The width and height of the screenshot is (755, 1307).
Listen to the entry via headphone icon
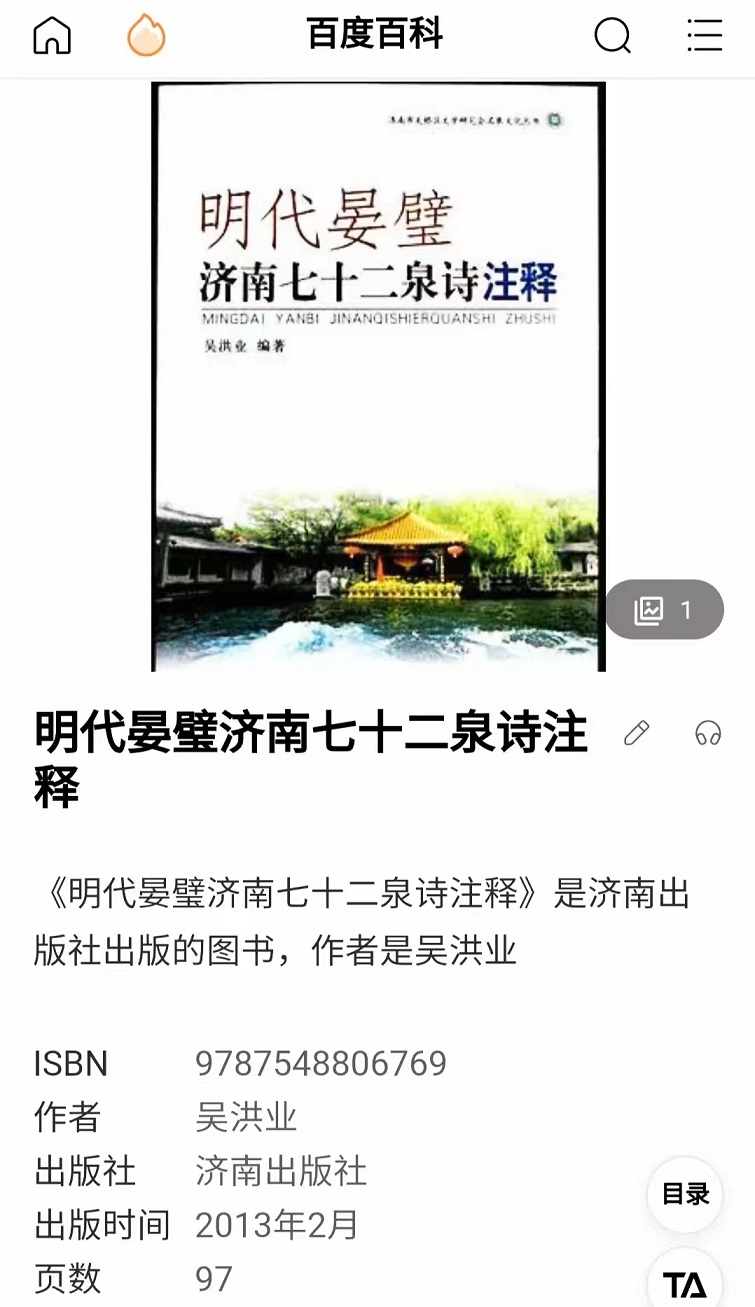pos(708,733)
